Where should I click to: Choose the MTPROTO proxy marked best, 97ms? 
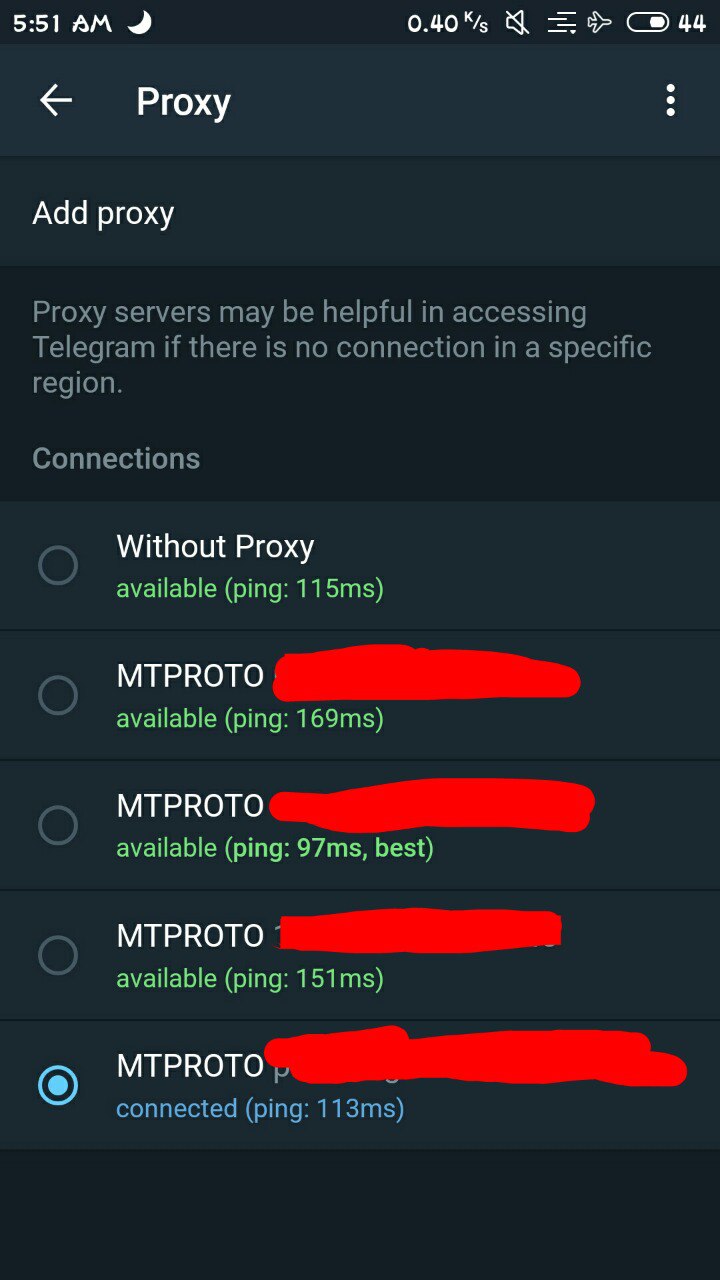pyautogui.click(x=58, y=825)
